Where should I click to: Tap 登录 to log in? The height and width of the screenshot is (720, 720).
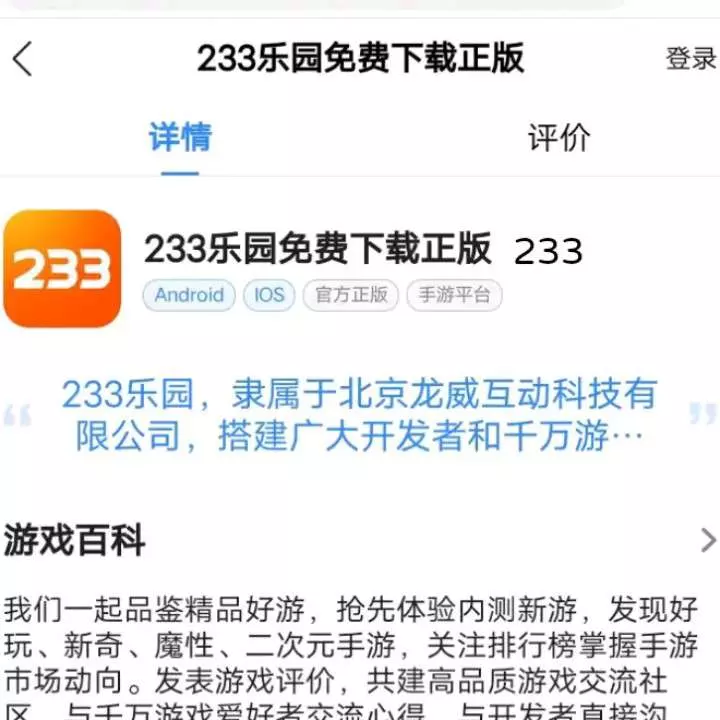point(691,59)
